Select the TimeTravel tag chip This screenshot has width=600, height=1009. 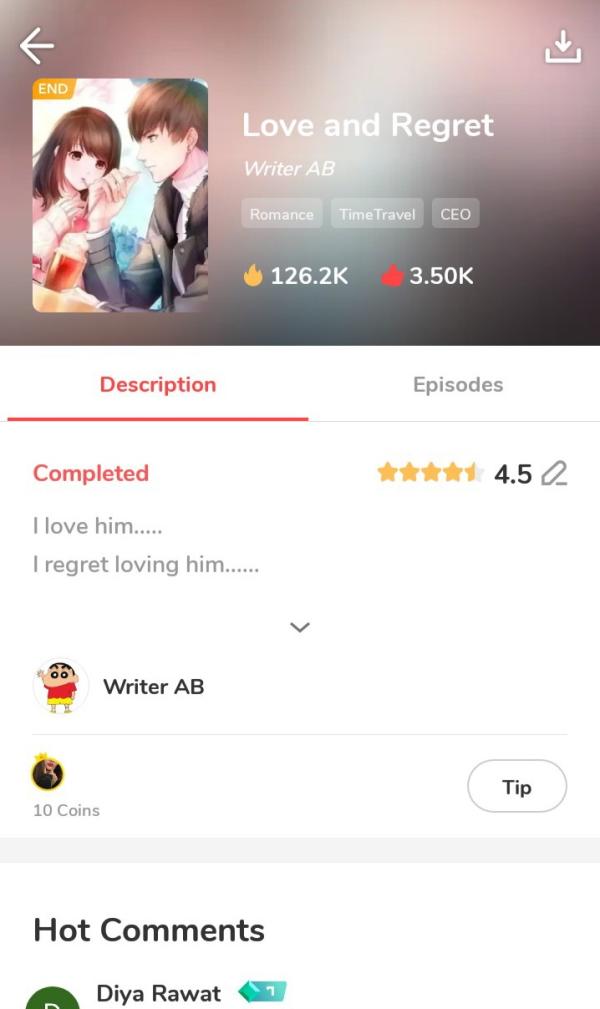coord(377,214)
